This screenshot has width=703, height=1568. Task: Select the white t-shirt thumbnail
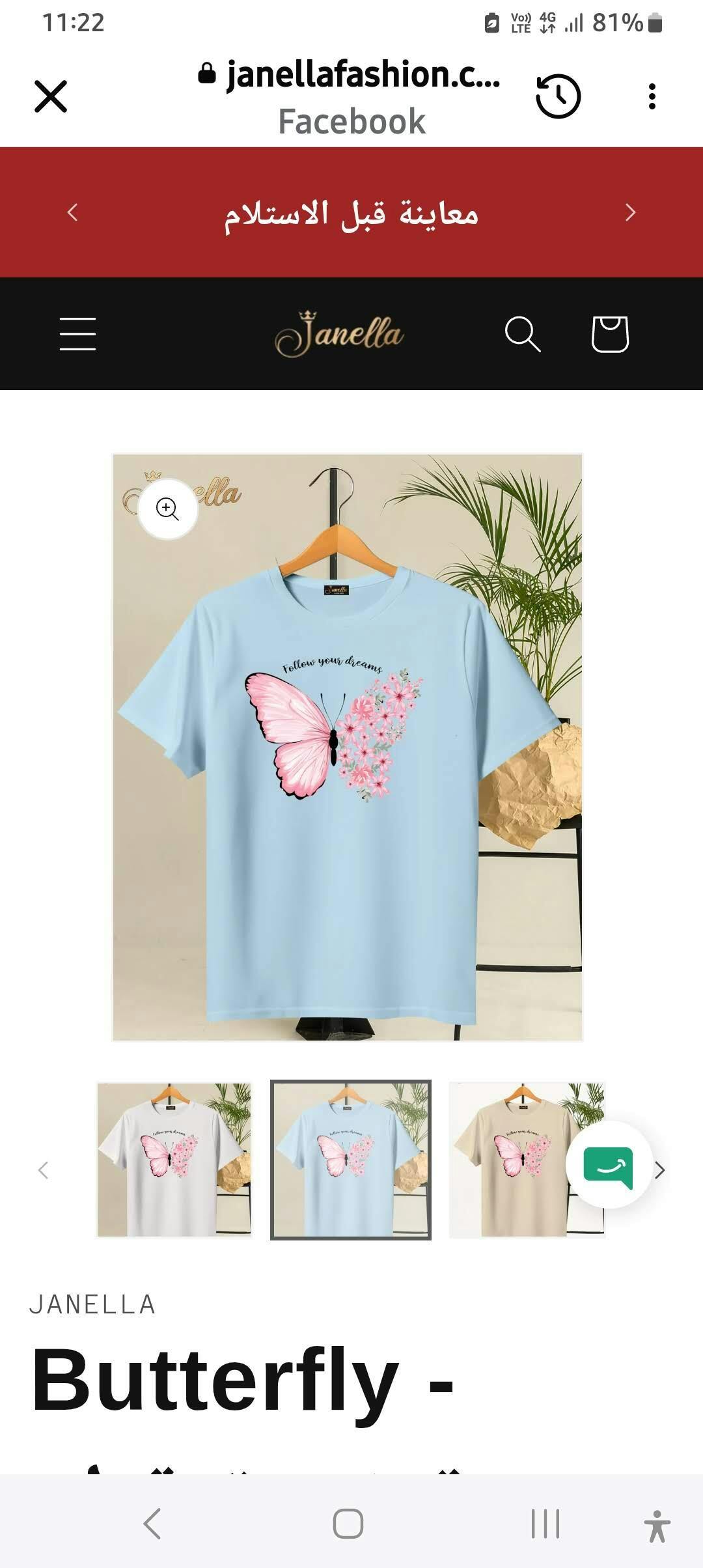pos(174,1160)
